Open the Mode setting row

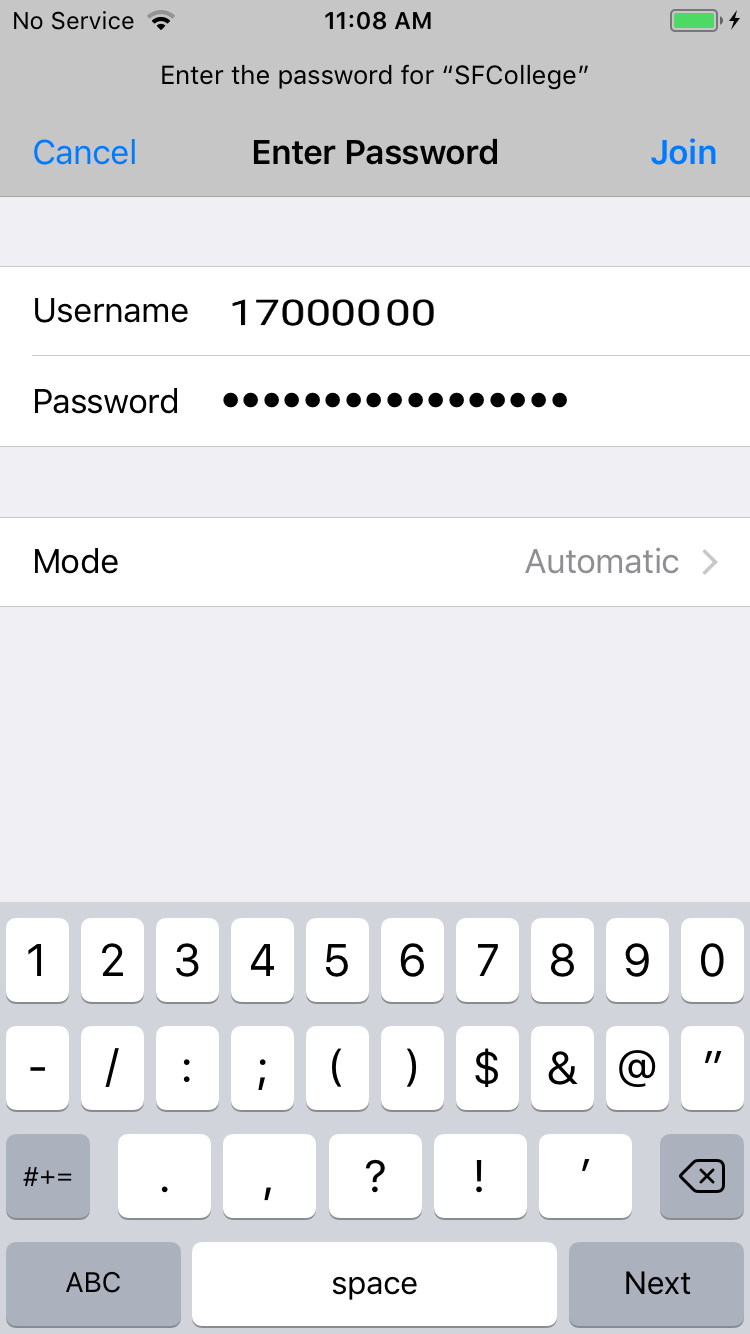pyautogui.click(x=375, y=562)
